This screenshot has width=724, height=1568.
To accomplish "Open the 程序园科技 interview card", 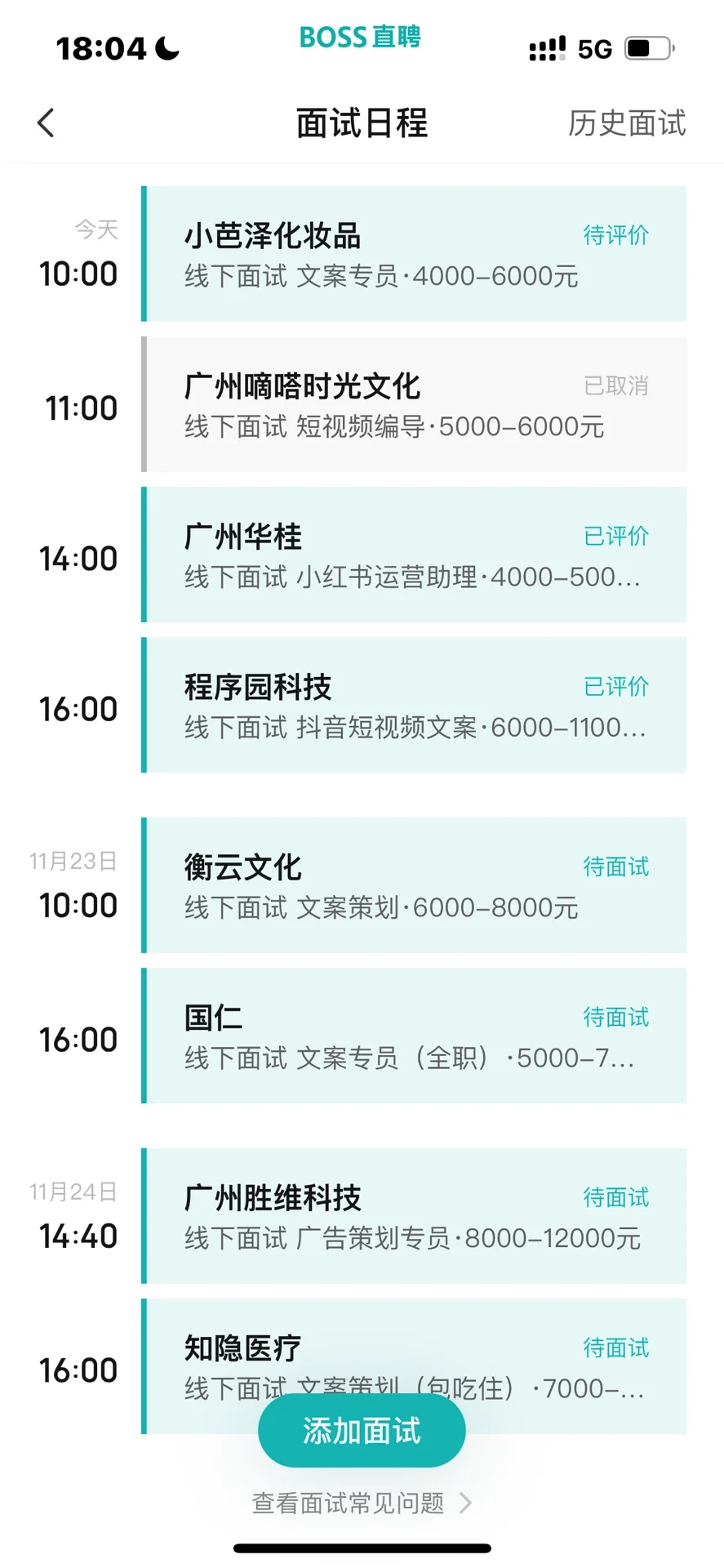I will click(414, 705).
